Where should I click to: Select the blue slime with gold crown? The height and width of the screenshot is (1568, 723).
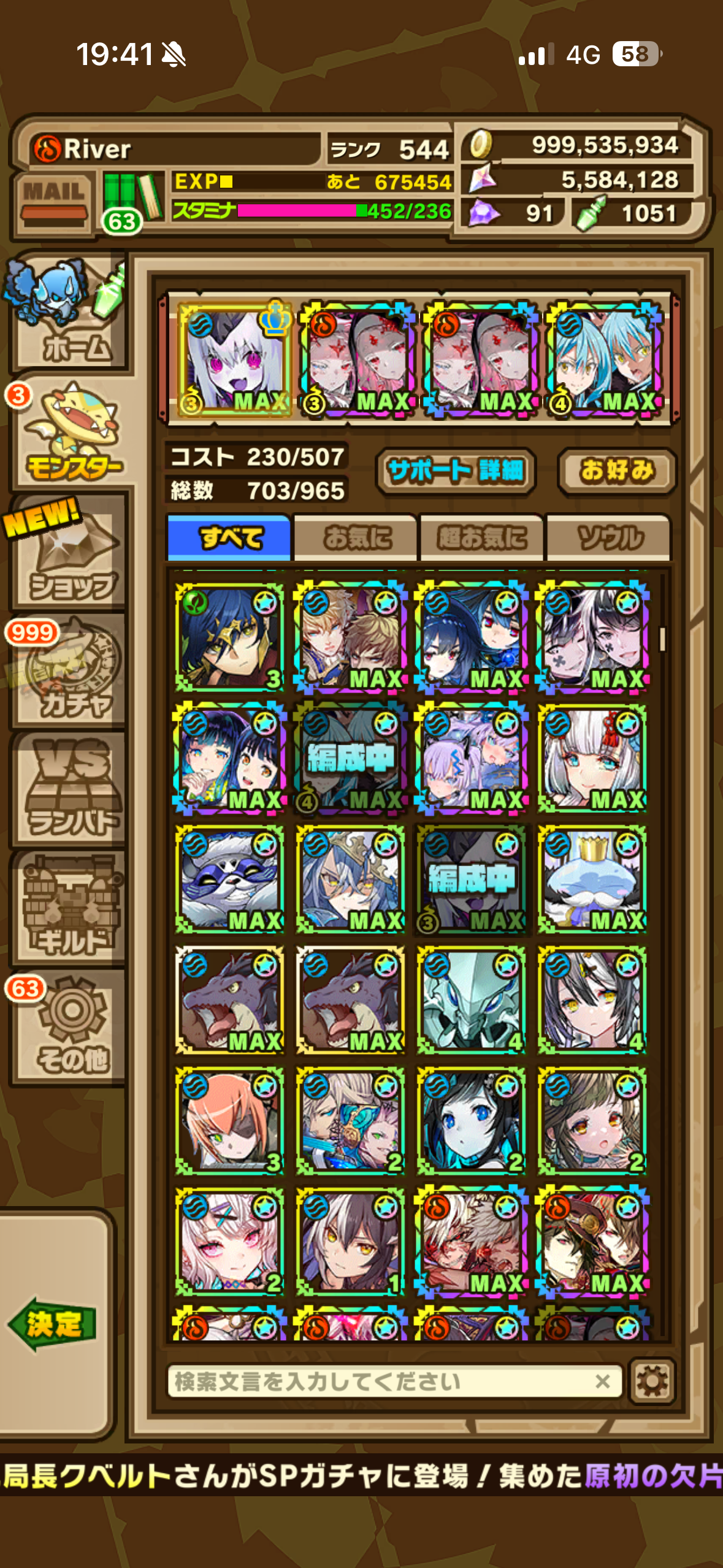[x=592, y=879]
